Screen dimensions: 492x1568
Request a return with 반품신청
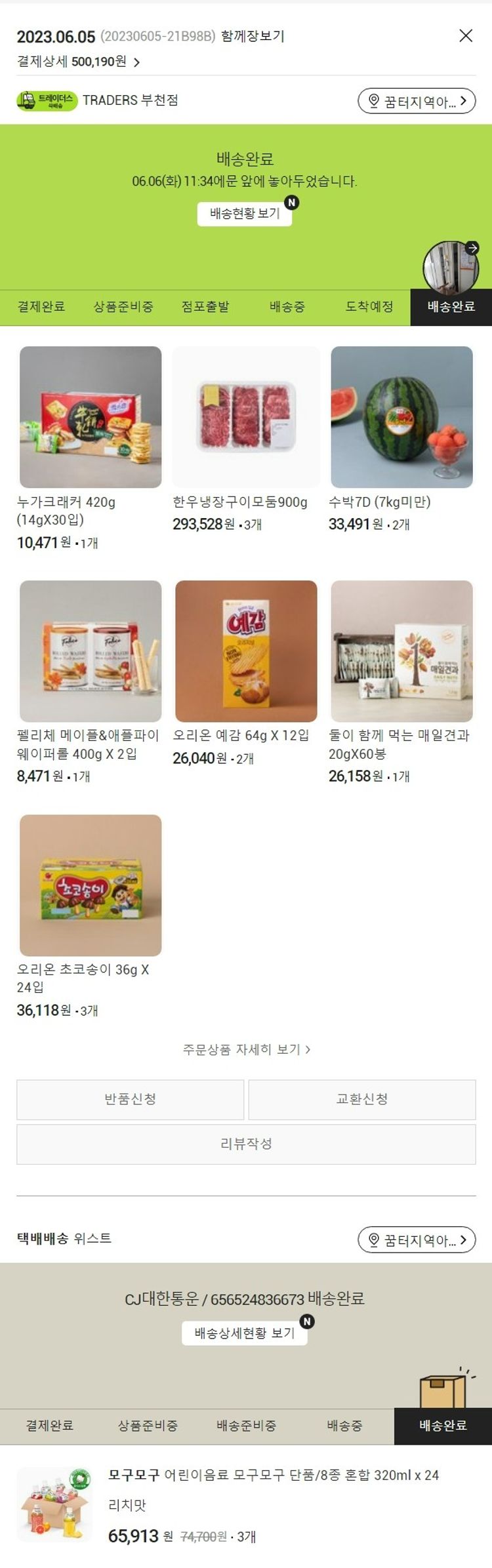point(130,1099)
